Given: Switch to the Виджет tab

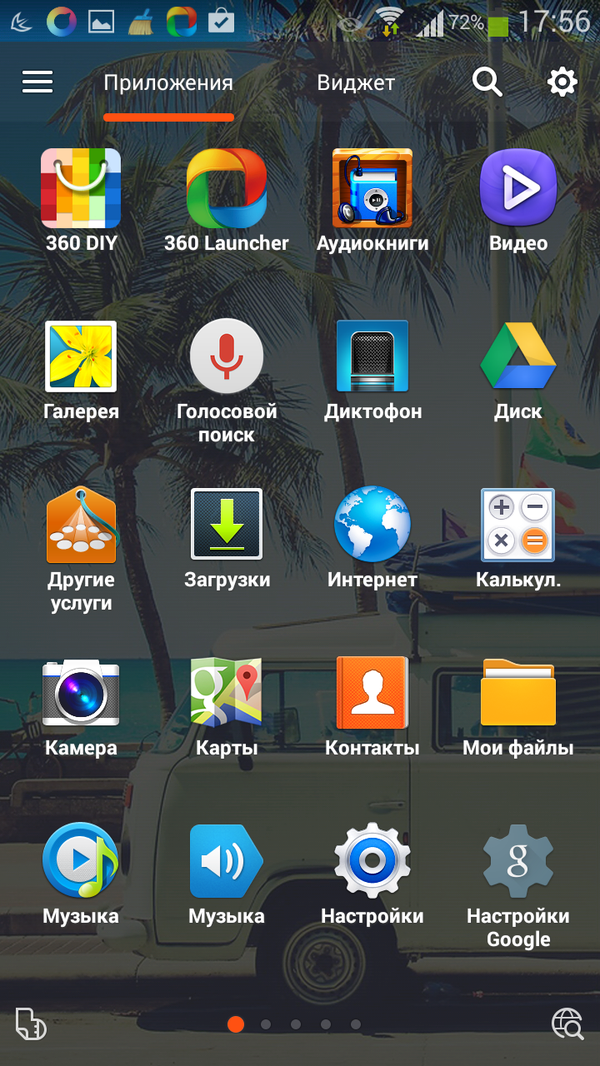Looking at the screenshot, I should 356,83.
